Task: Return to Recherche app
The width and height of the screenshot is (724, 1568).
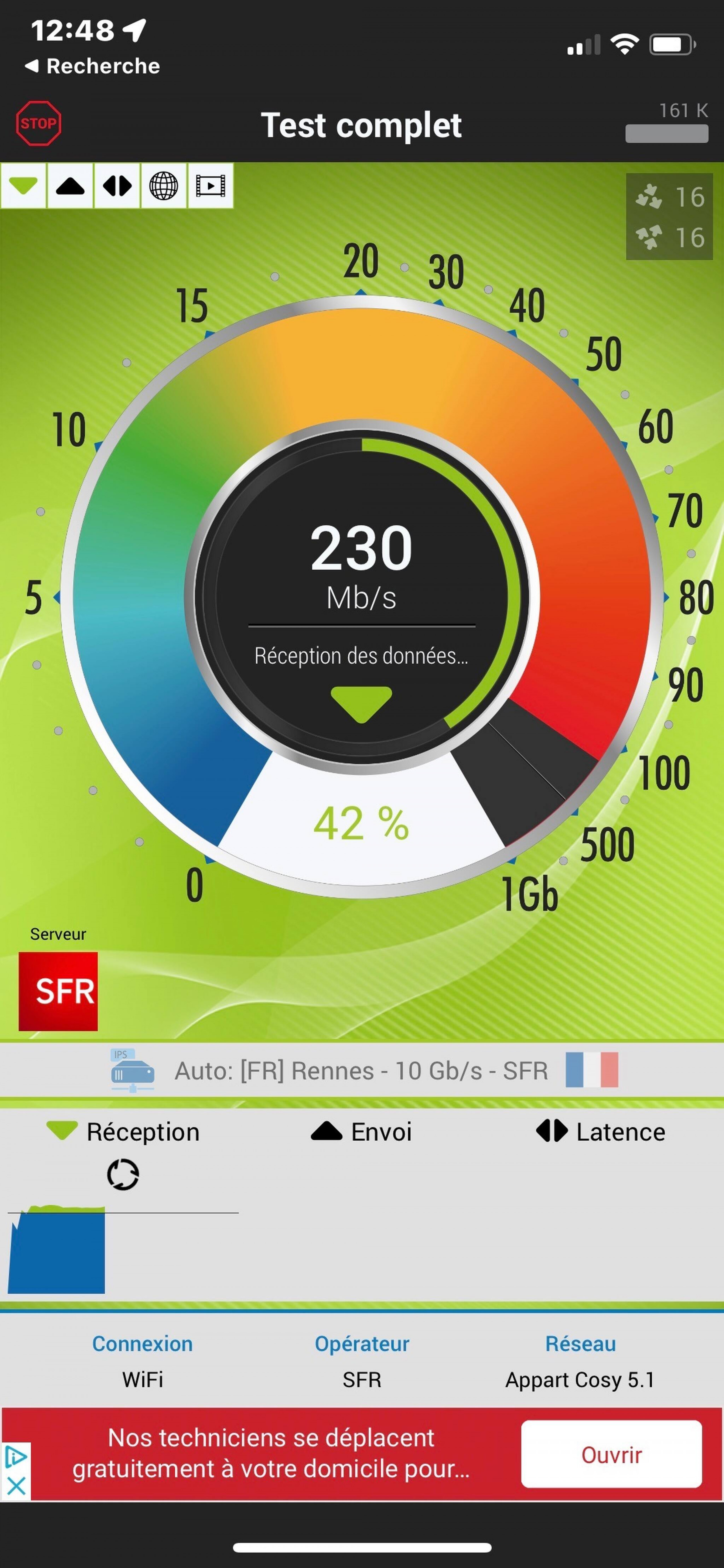Action: (x=92, y=66)
